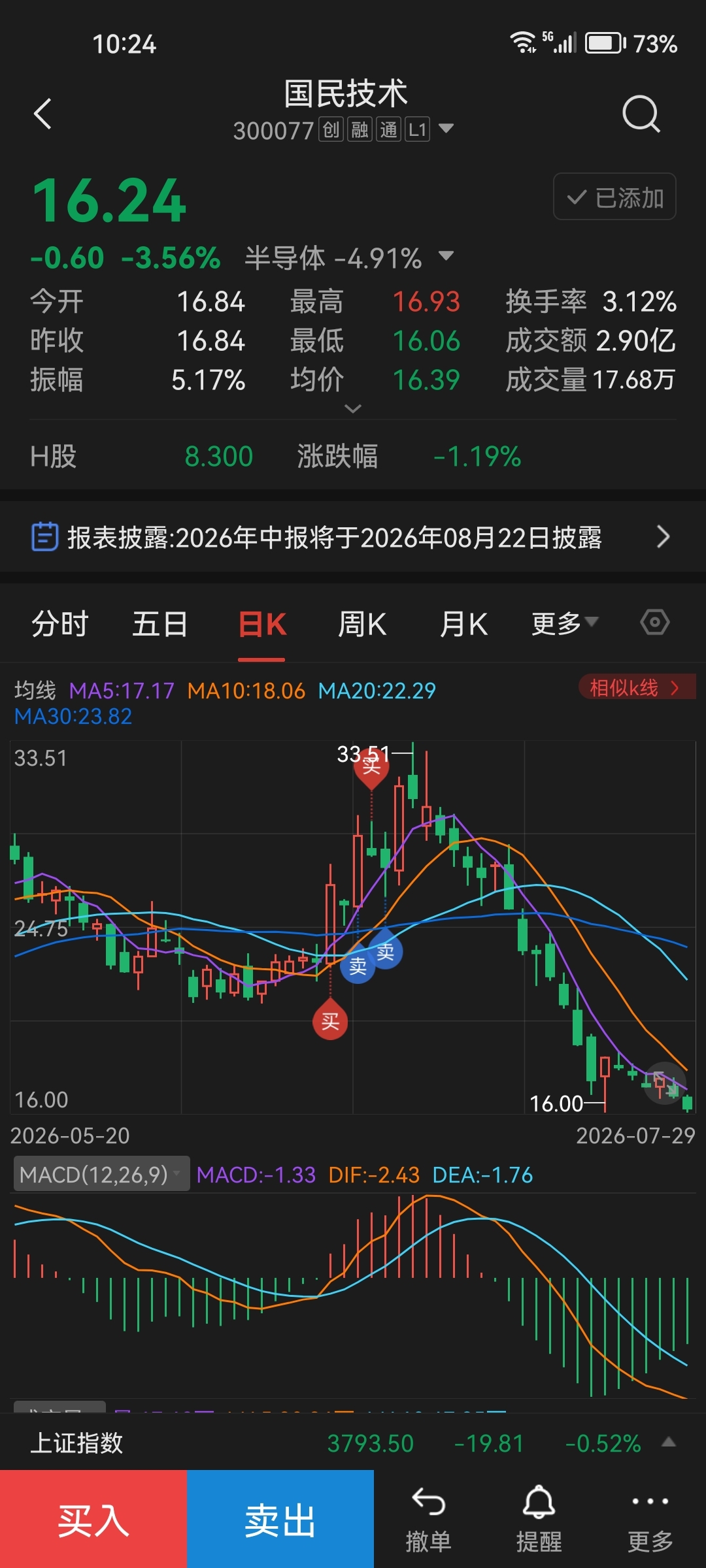The image size is (706, 1568).
Task: Tap the 已添加 watchlist button
Action: (614, 197)
